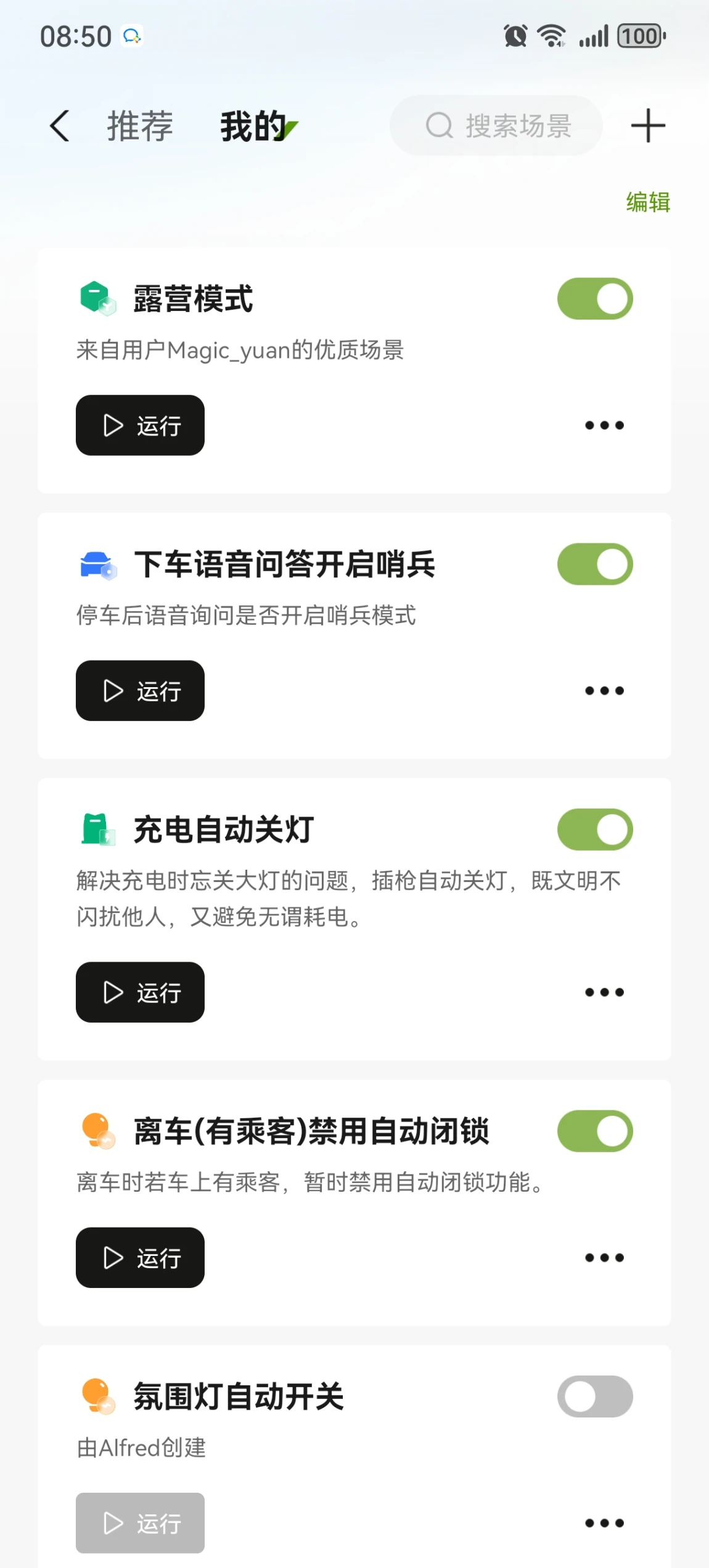This screenshot has height=1568, width=709.
Task: Open more options for 离车(有乘客)禁用自动闭锁
Action: (x=604, y=1258)
